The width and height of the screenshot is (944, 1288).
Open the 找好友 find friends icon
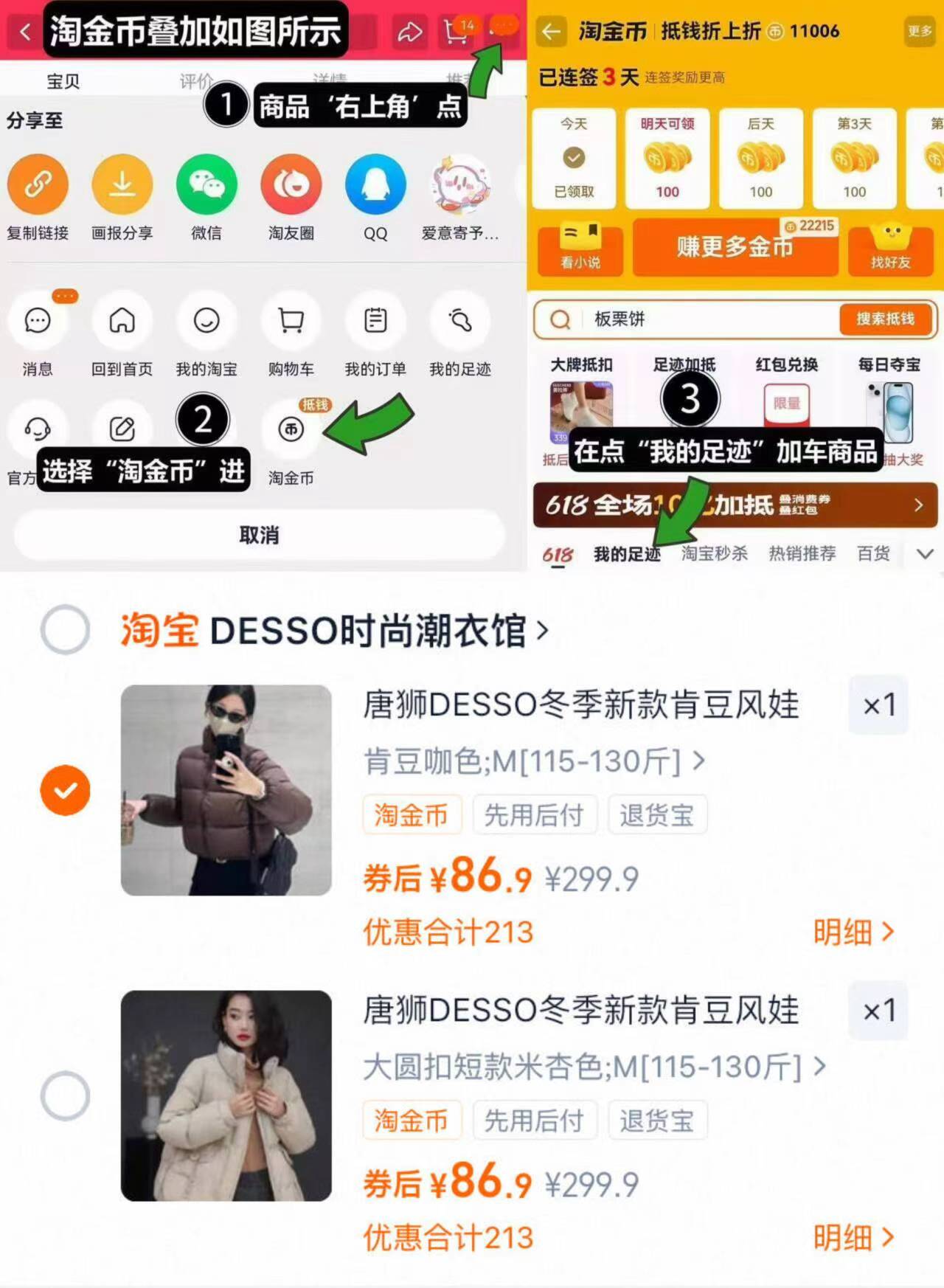coord(891,251)
